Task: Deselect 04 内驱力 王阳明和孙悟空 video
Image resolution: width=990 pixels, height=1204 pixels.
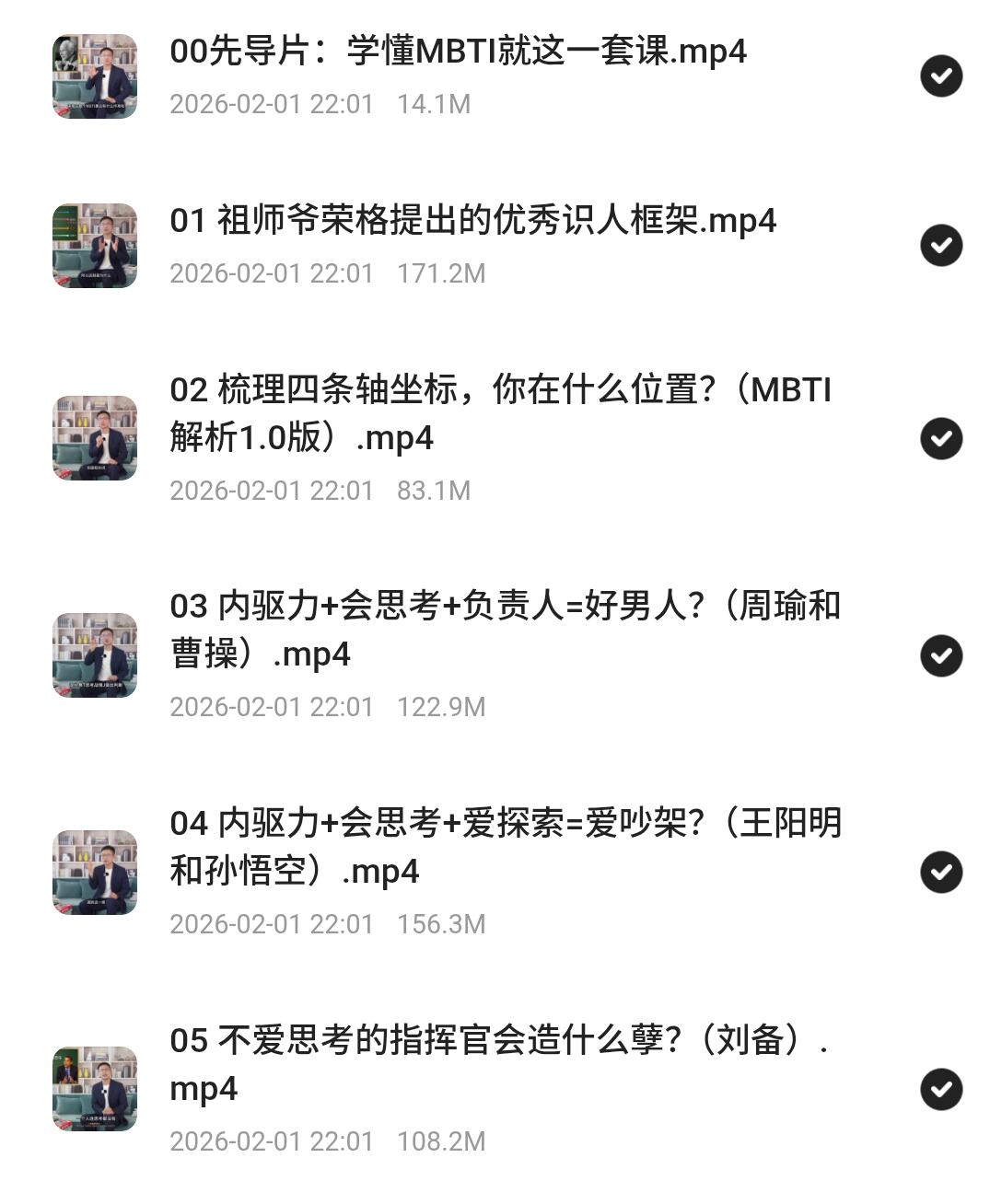Action: [940, 872]
